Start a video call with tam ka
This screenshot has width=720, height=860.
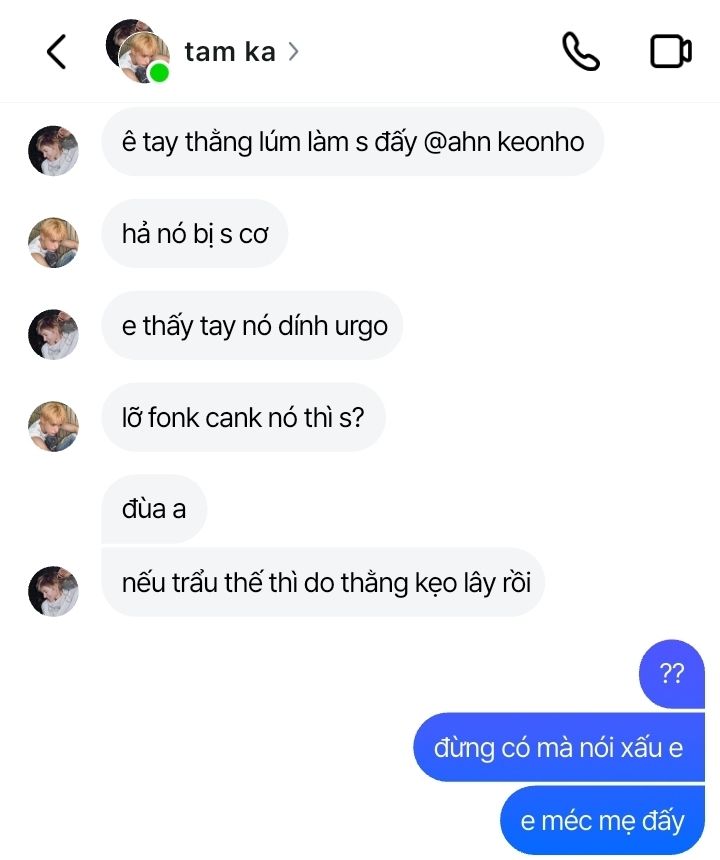(x=671, y=52)
